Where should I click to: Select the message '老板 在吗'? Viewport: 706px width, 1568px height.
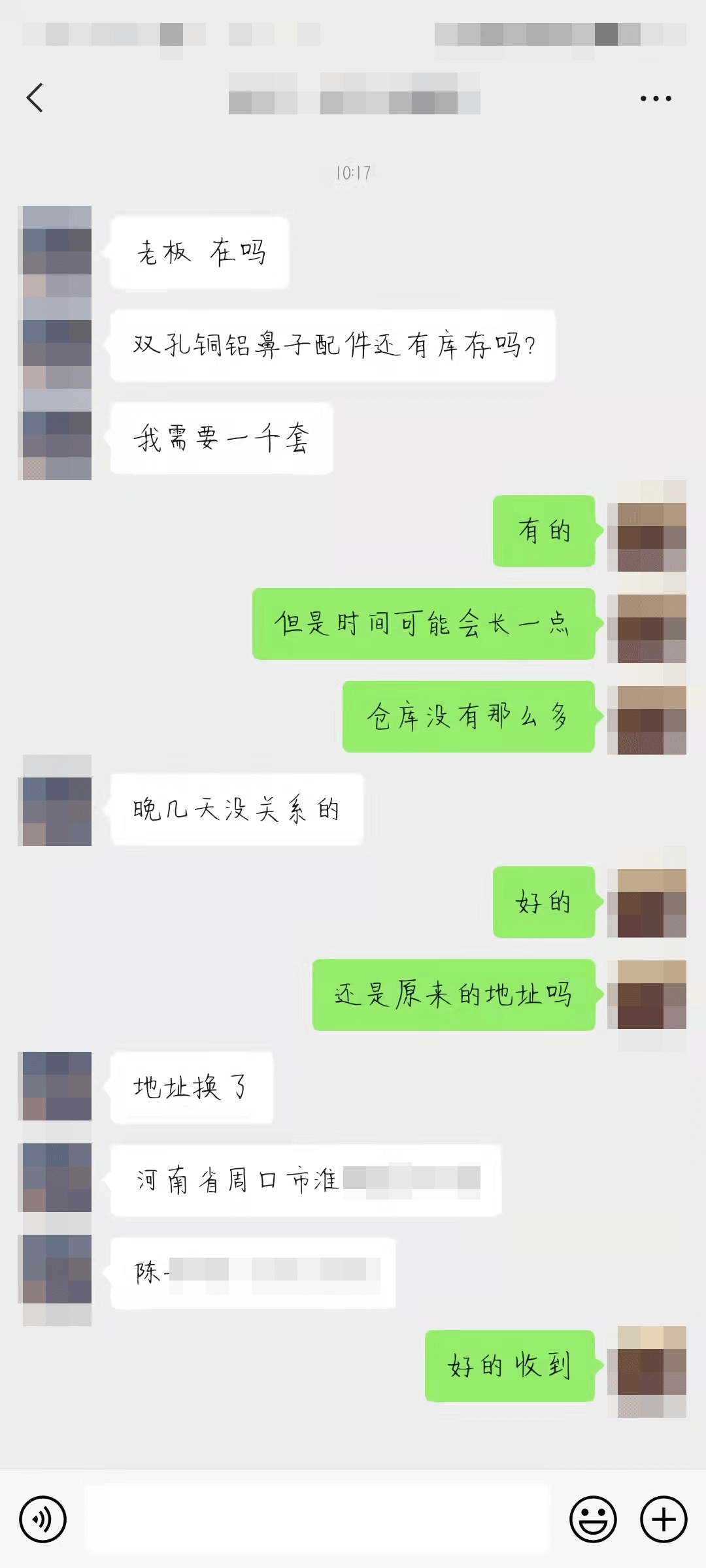pyautogui.click(x=199, y=253)
